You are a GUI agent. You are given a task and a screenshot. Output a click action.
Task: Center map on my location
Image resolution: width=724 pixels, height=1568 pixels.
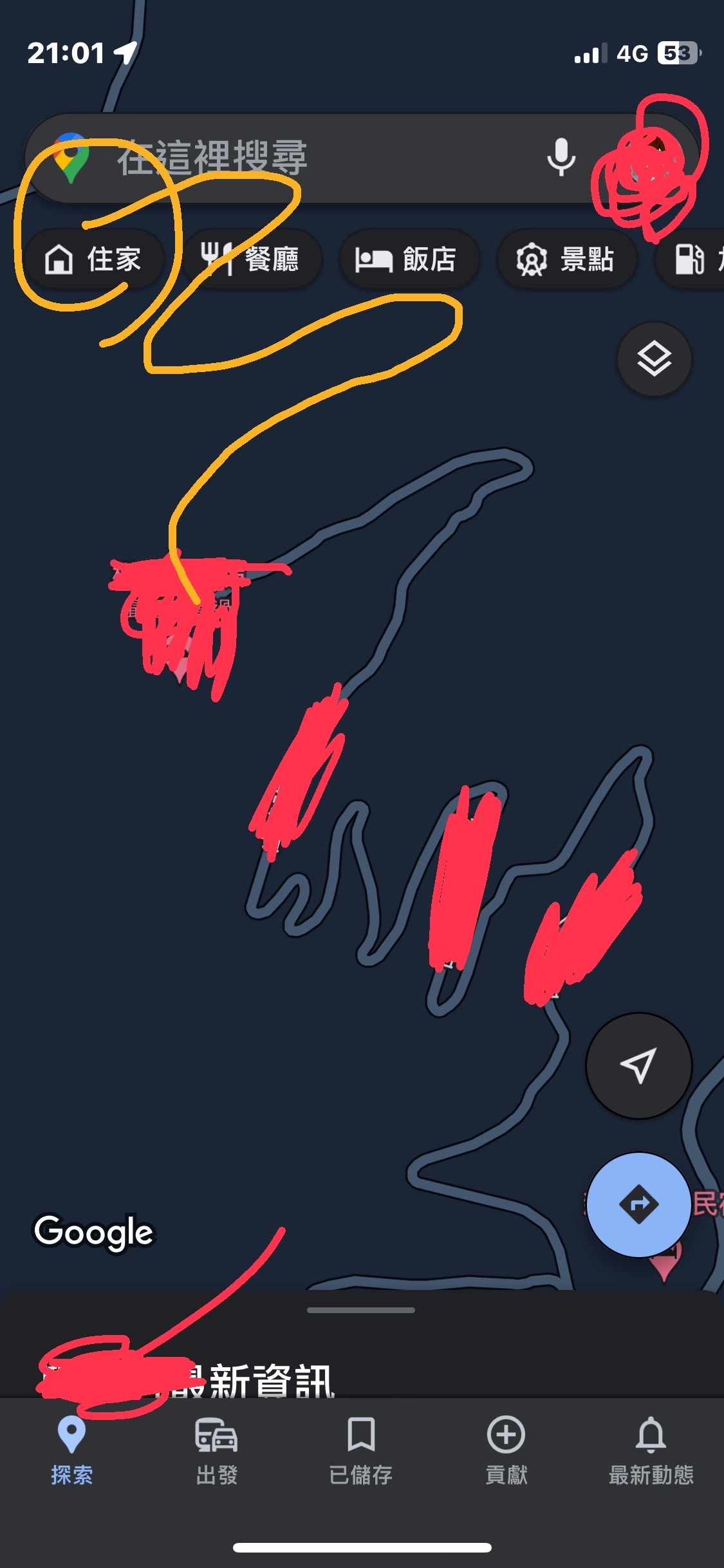[x=638, y=1065]
